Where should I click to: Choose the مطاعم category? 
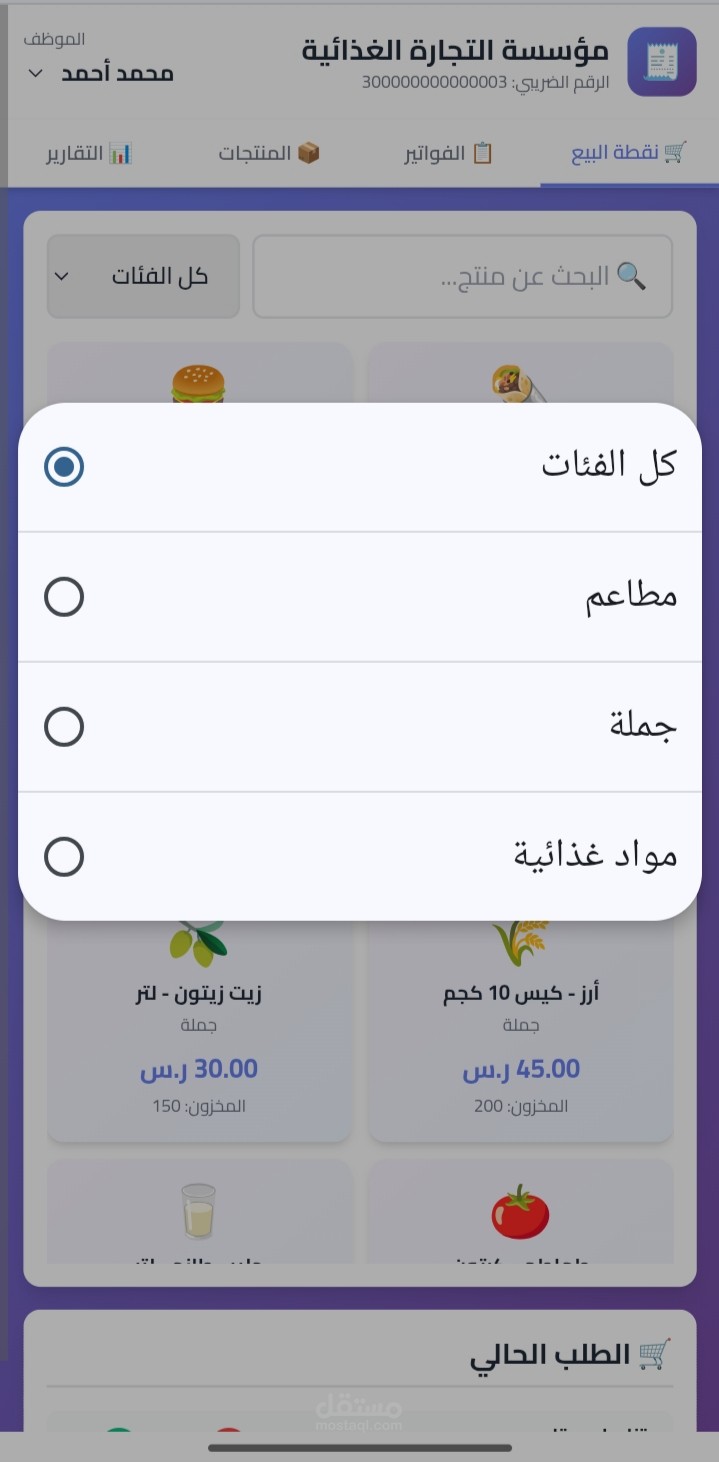point(360,597)
